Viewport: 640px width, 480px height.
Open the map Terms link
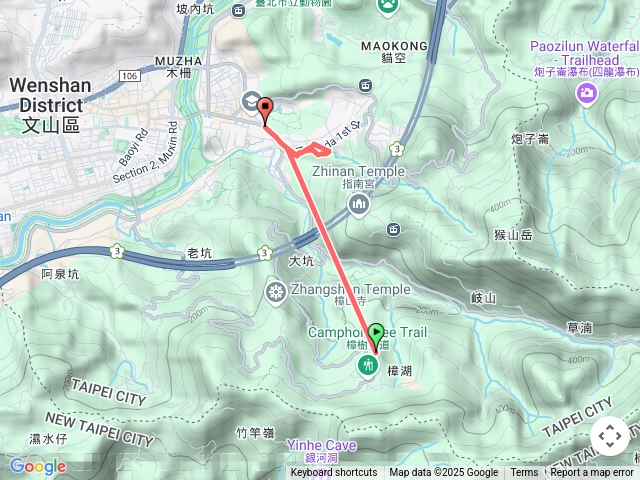point(524,473)
